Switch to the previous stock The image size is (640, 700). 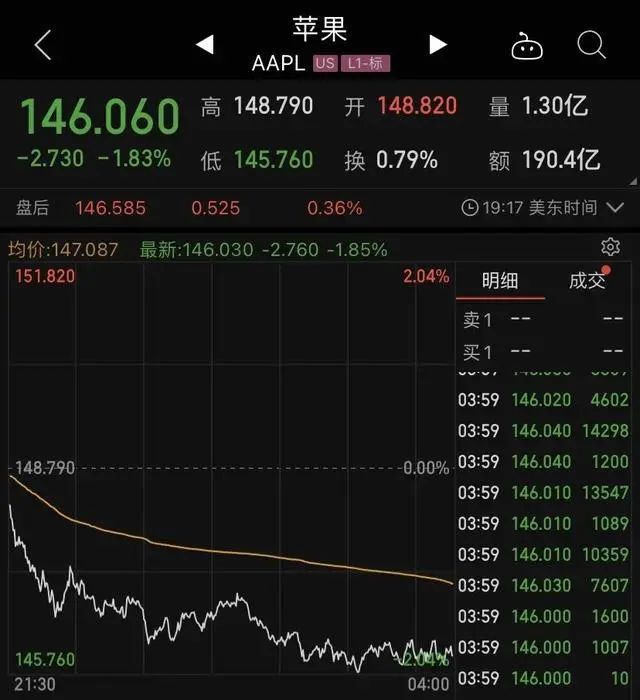point(204,44)
